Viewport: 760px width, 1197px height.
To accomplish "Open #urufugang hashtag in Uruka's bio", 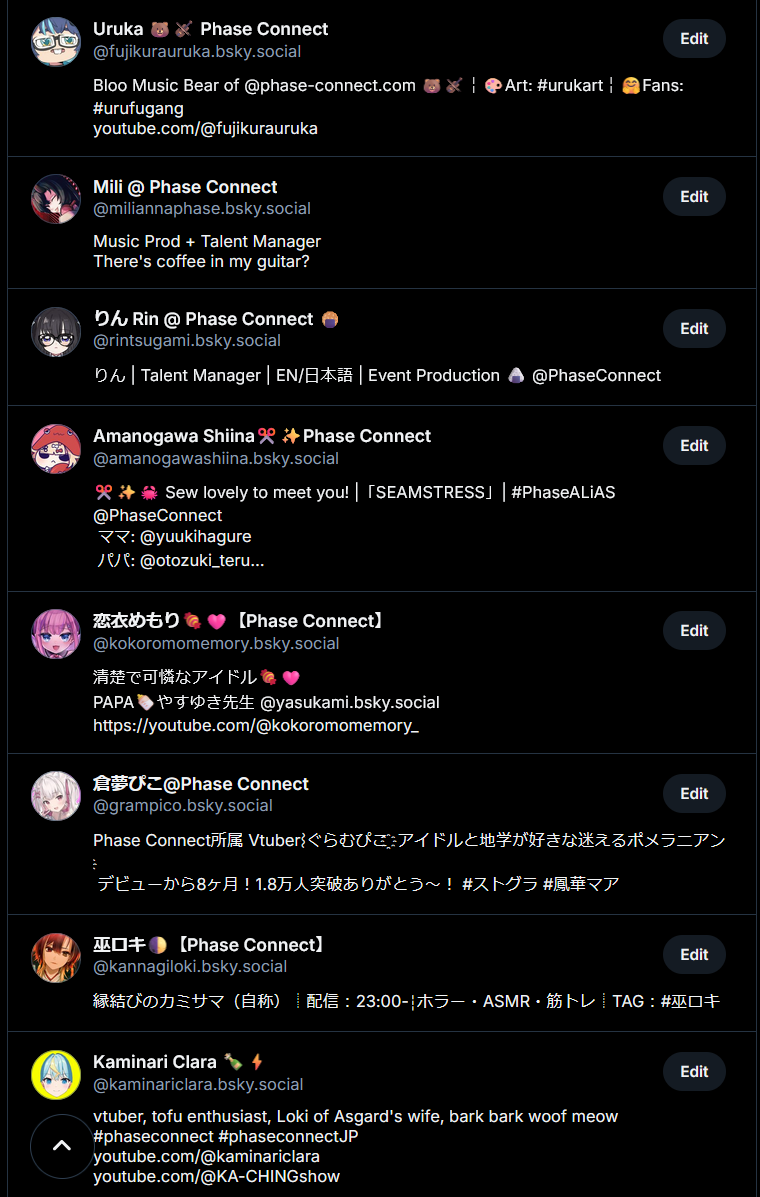I will click(x=138, y=108).
